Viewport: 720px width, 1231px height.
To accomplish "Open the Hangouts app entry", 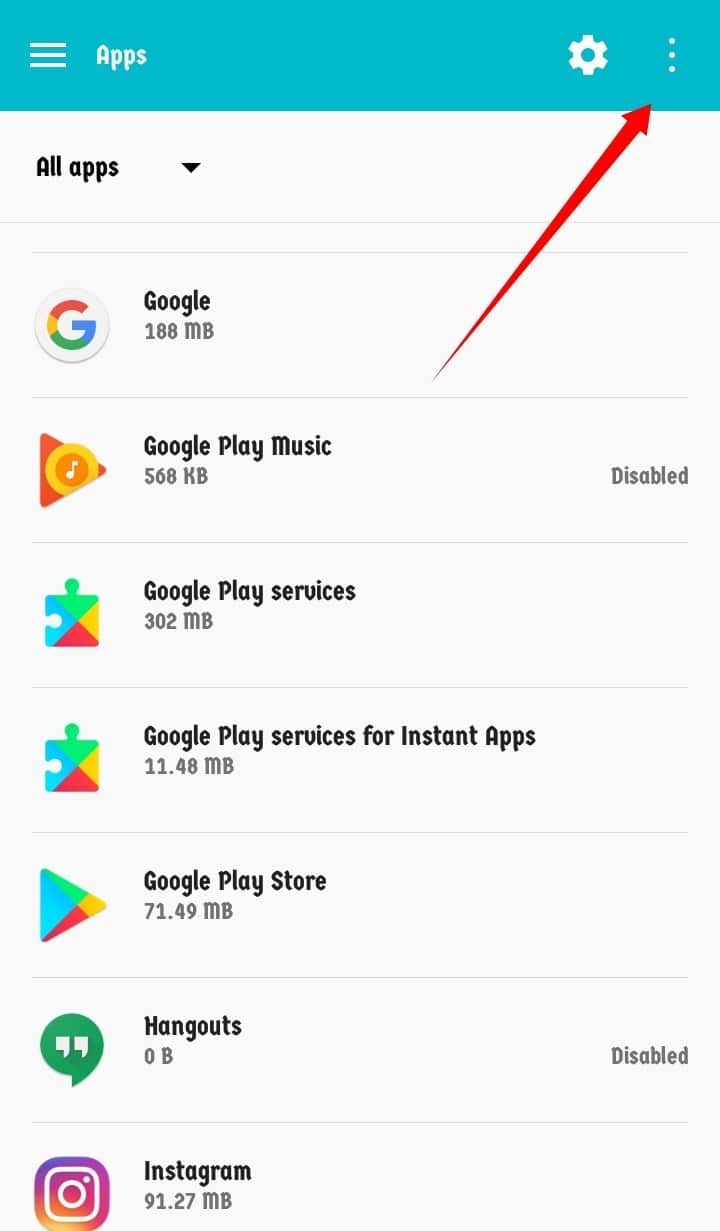I will [x=360, y=1050].
